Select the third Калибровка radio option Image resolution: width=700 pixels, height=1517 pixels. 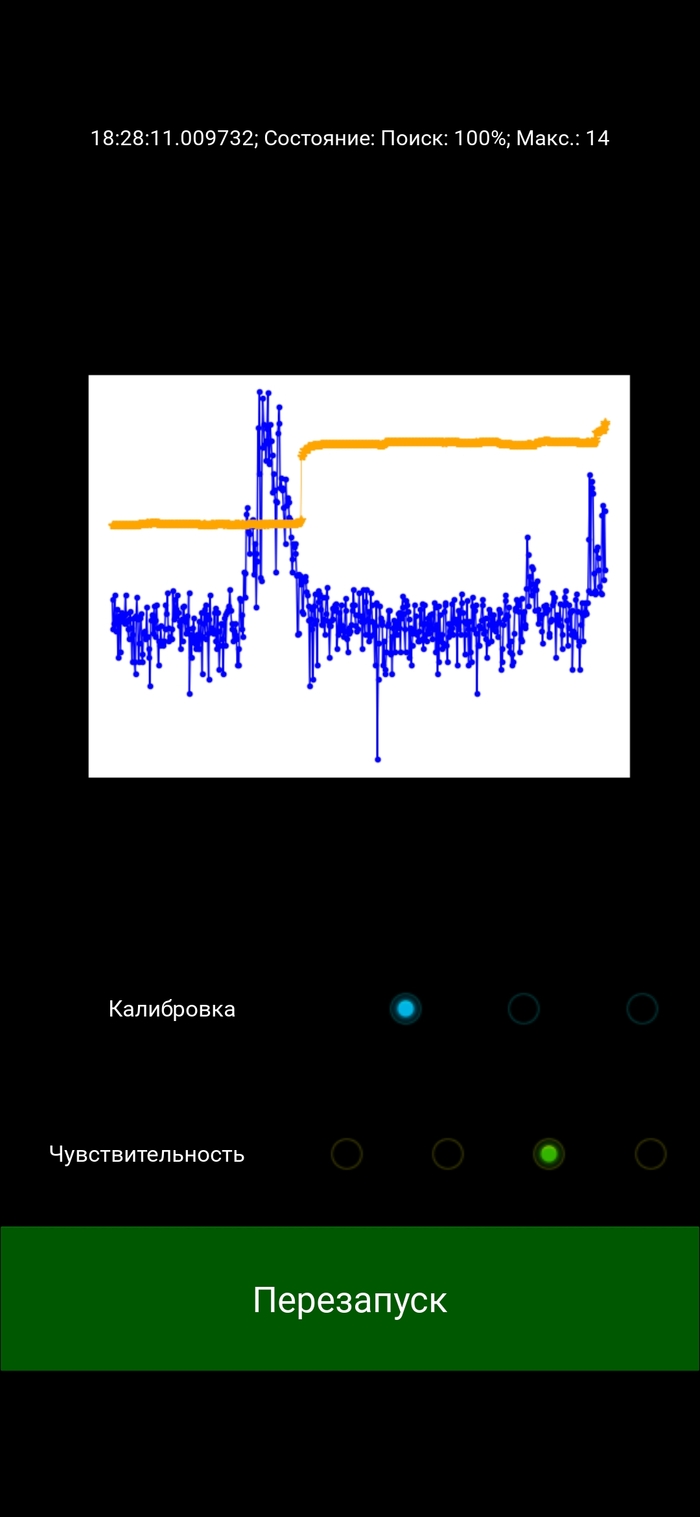642,1008
